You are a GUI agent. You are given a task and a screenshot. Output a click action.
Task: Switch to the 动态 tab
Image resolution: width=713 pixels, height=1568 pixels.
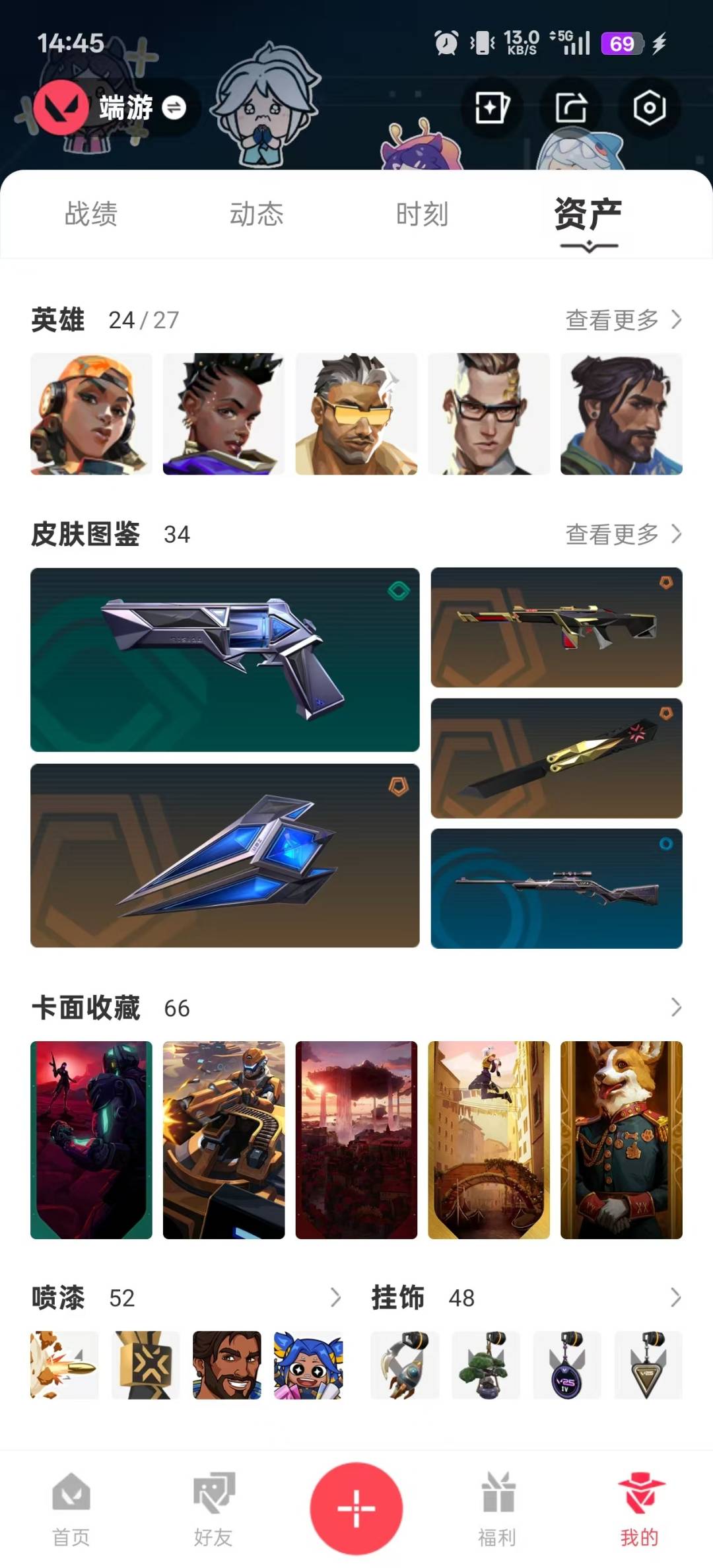click(256, 214)
